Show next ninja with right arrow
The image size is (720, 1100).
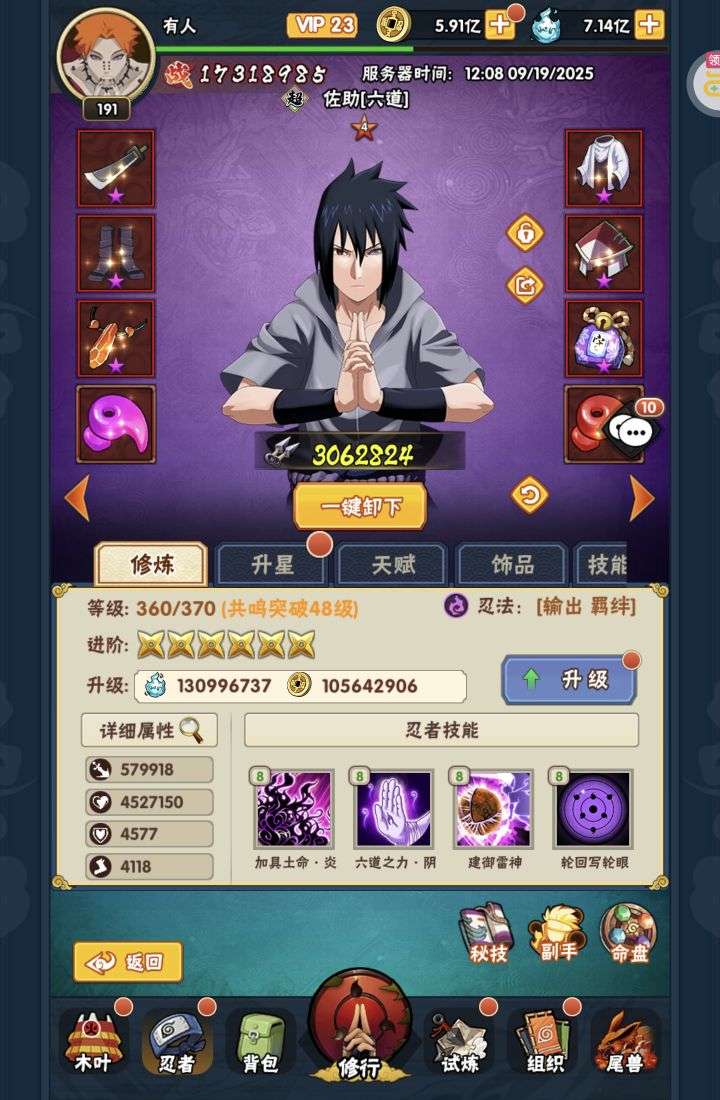641,497
